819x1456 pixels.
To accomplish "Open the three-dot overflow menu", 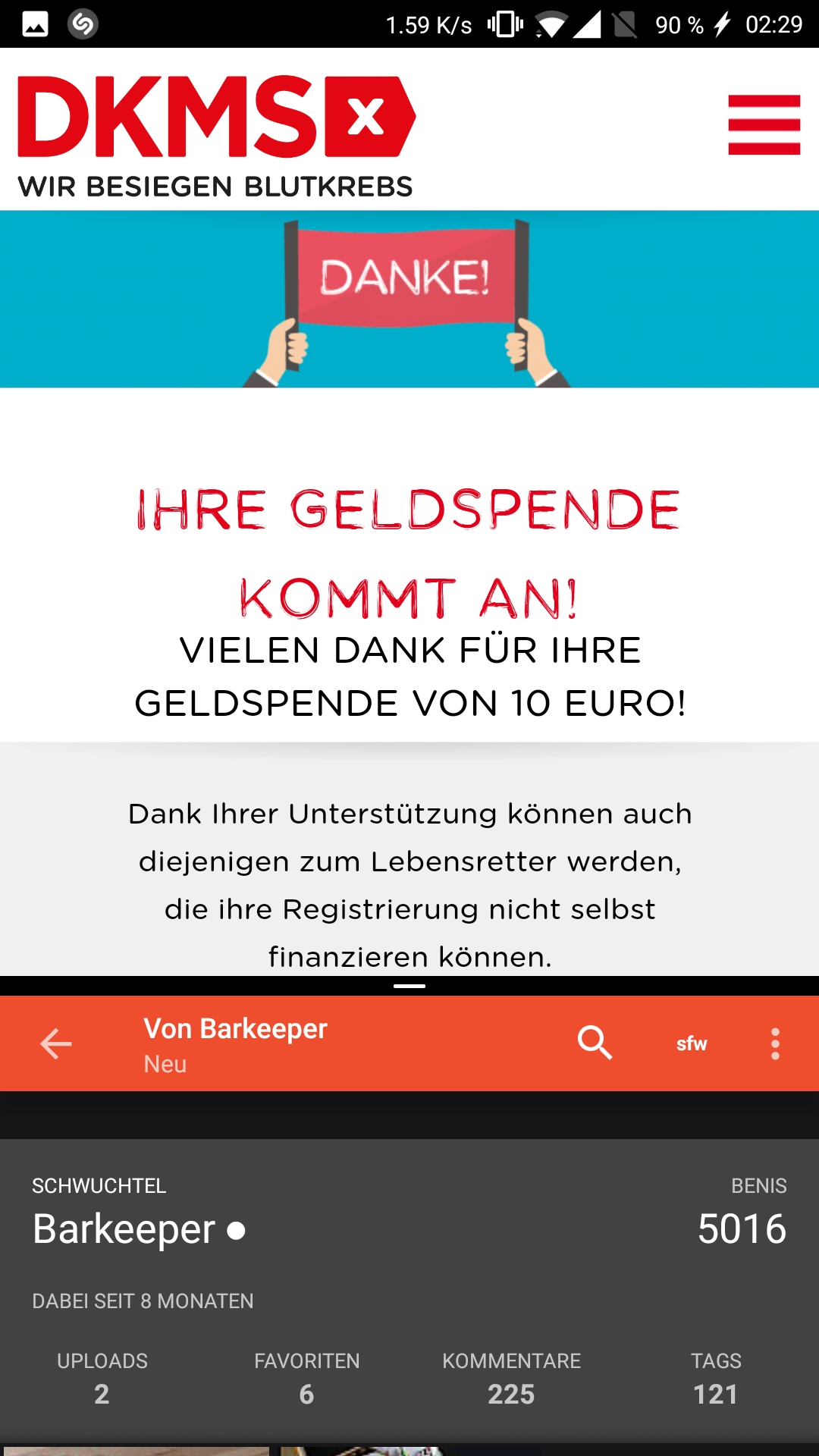I will 775,1044.
